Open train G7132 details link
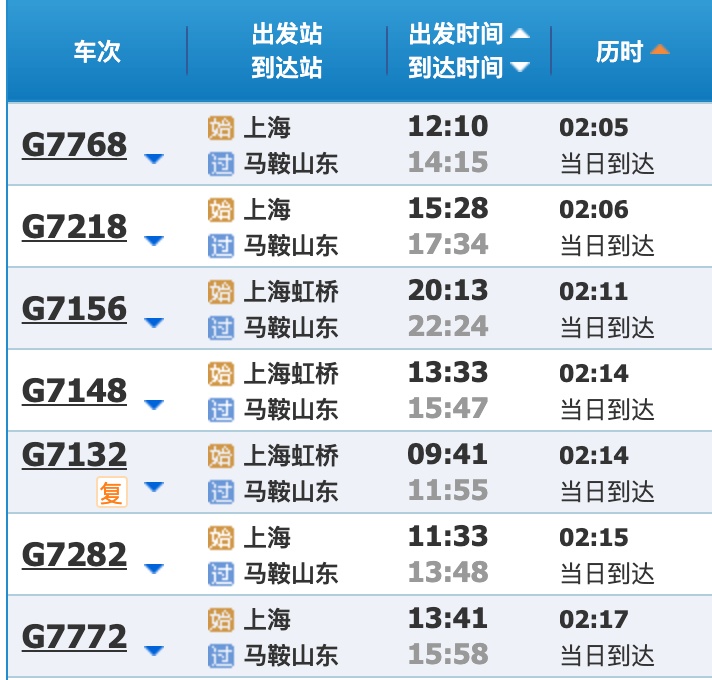The width and height of the screenshot is (712, 680). pos(74,456)
